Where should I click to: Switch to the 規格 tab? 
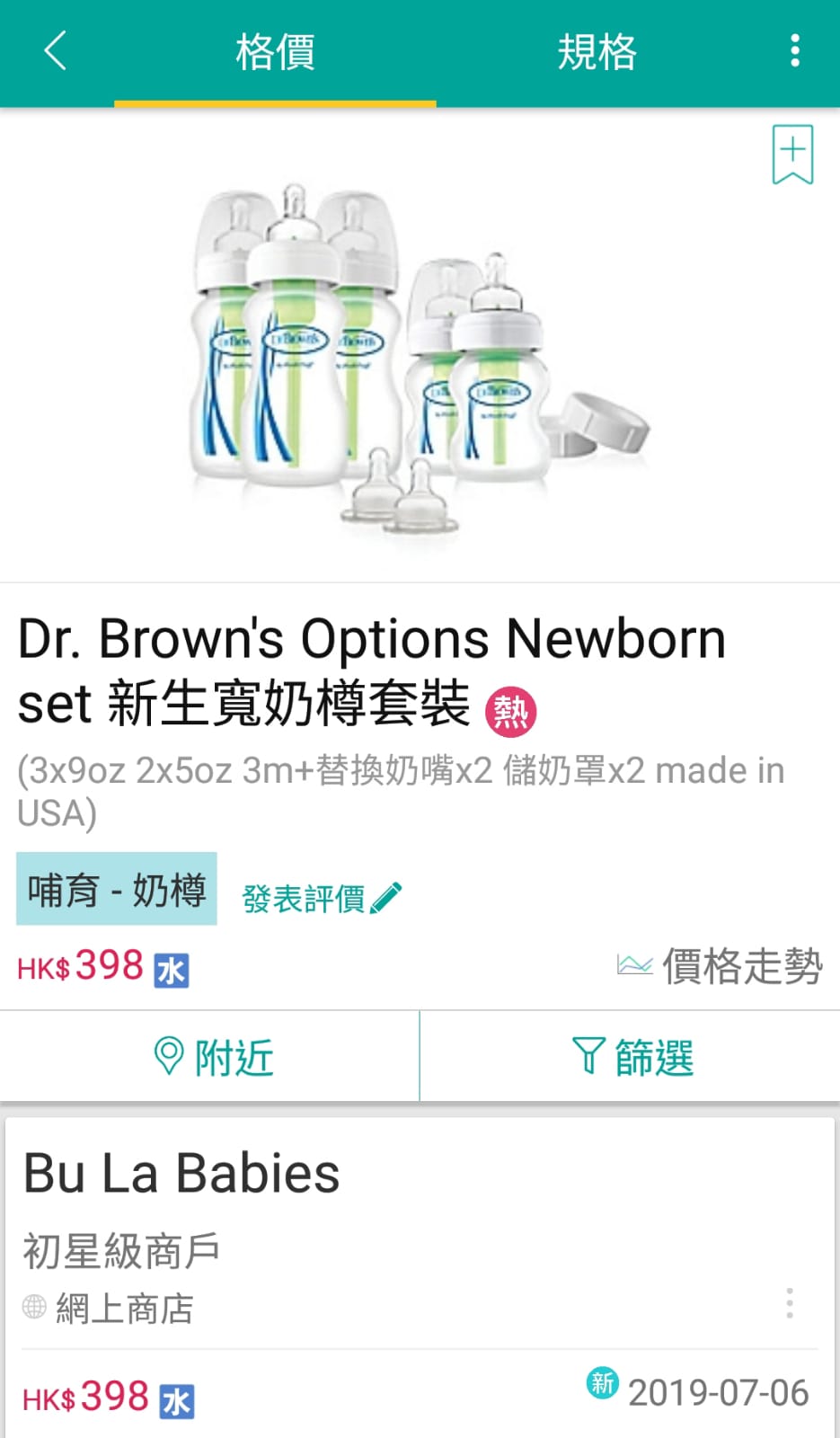pos(597,52)
